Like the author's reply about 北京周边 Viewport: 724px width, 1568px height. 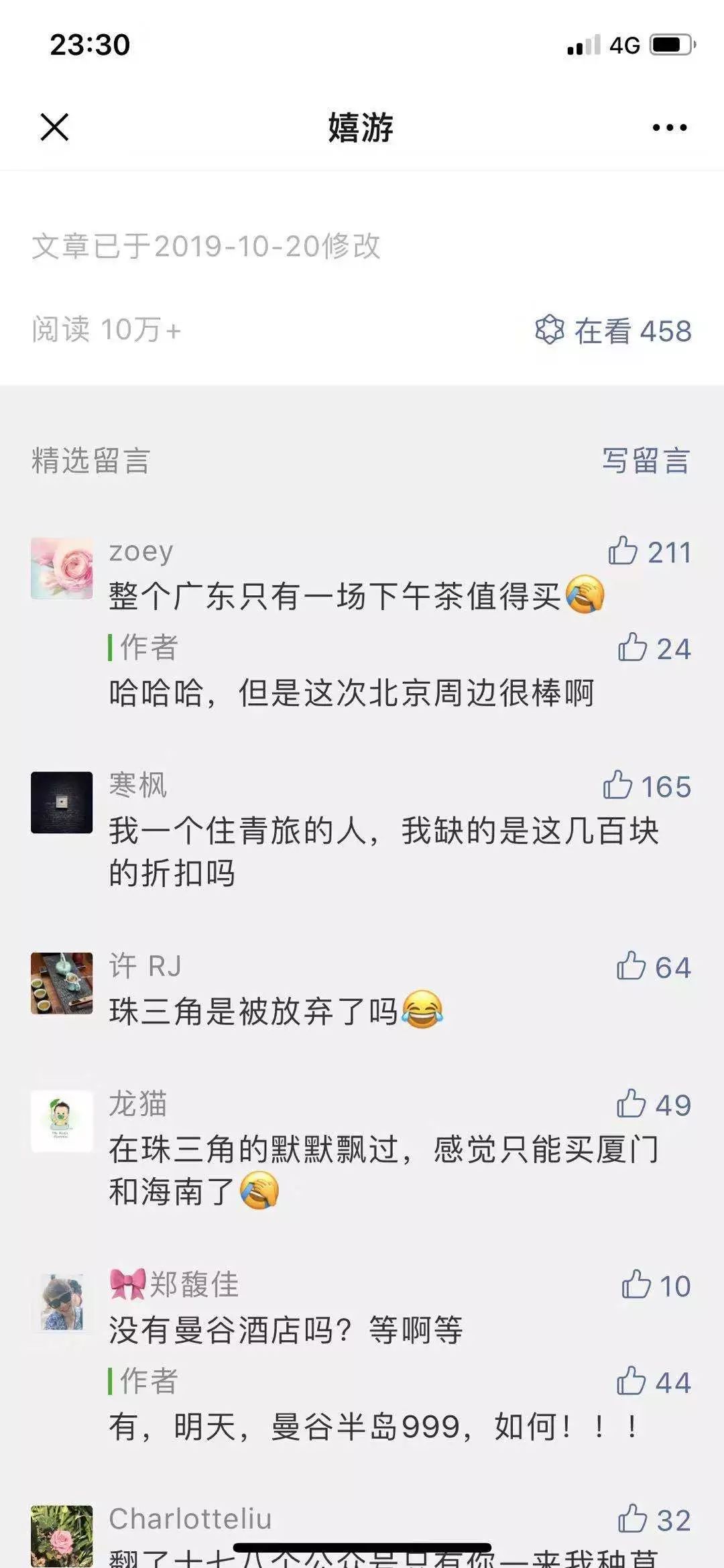pos(633,648)
